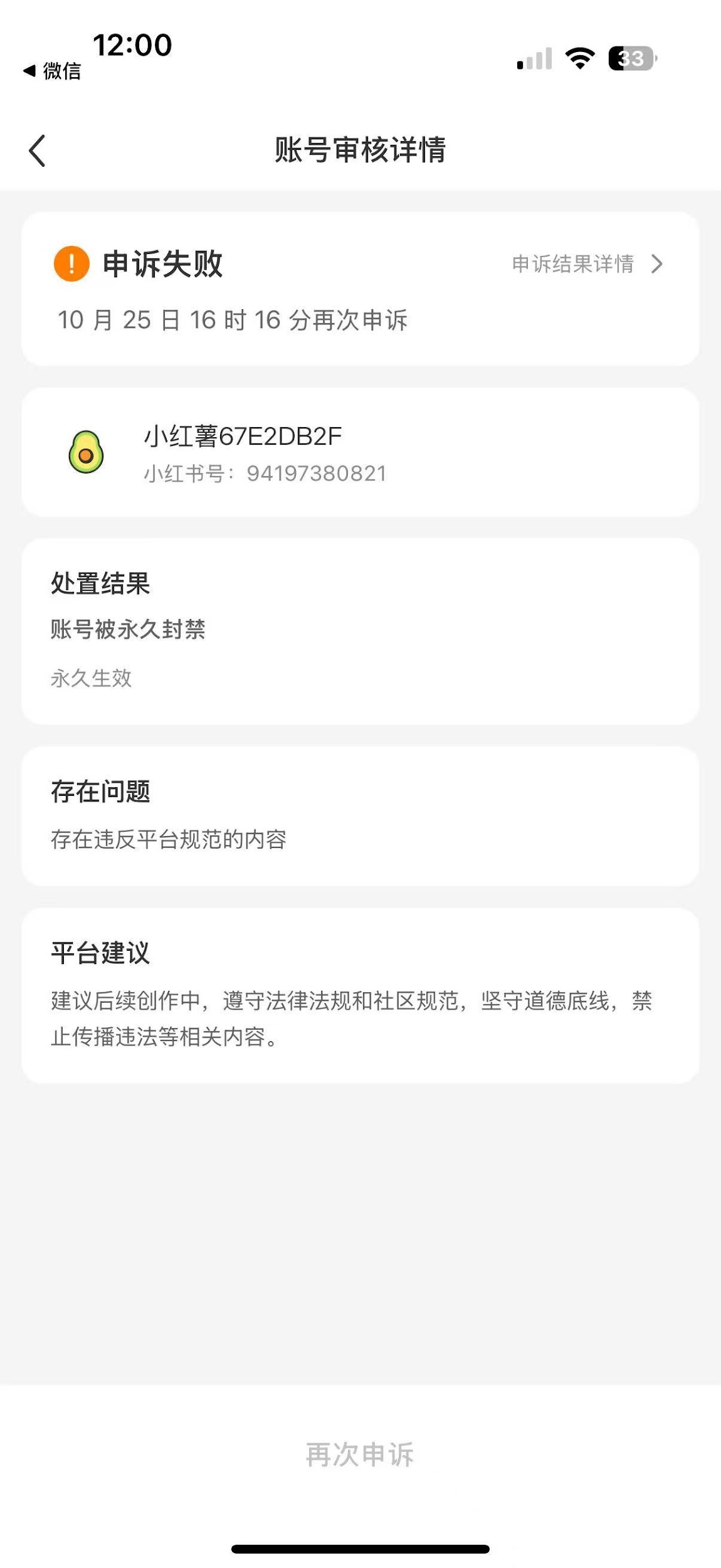
Task: Tap the back arrow to exit 账号审核详情
Action: pos(37,151)
